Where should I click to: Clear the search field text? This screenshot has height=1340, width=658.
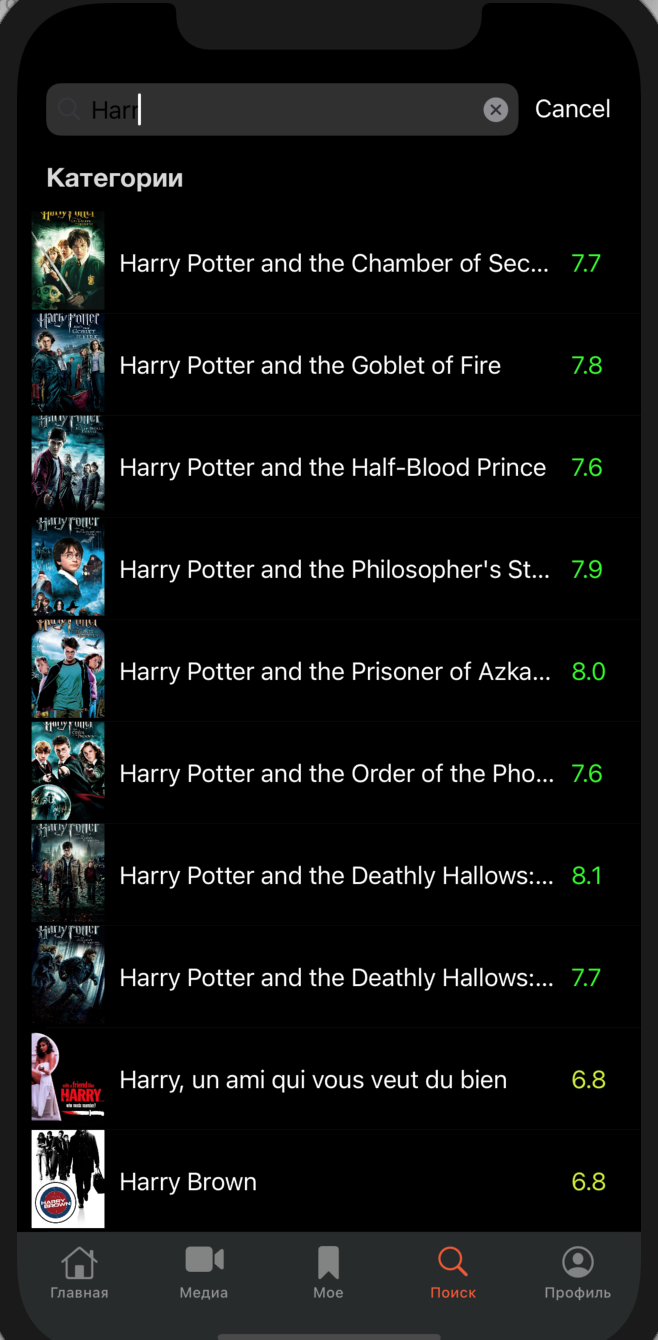[496, 110]
